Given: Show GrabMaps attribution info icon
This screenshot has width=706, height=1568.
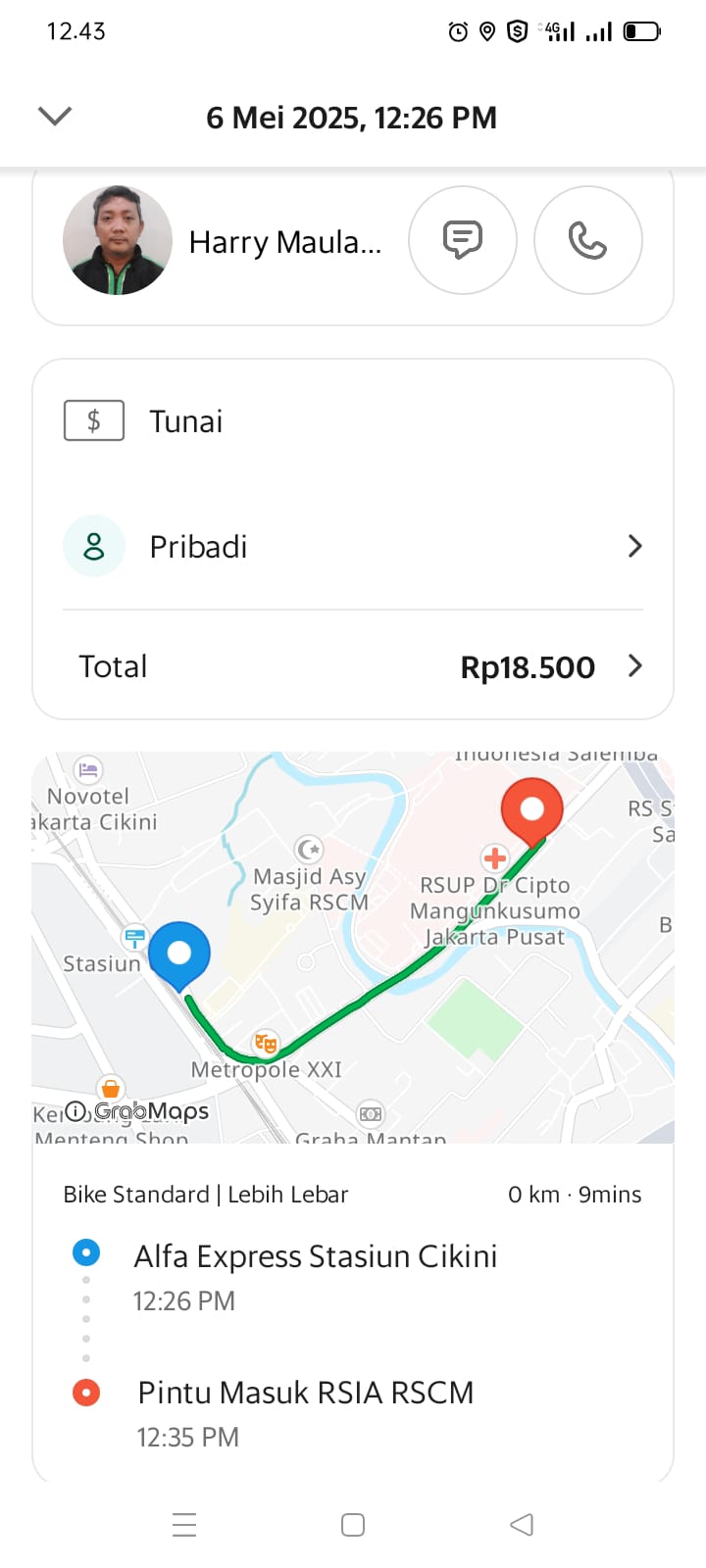Looking at the screenshot, I should click(76, 1111).
